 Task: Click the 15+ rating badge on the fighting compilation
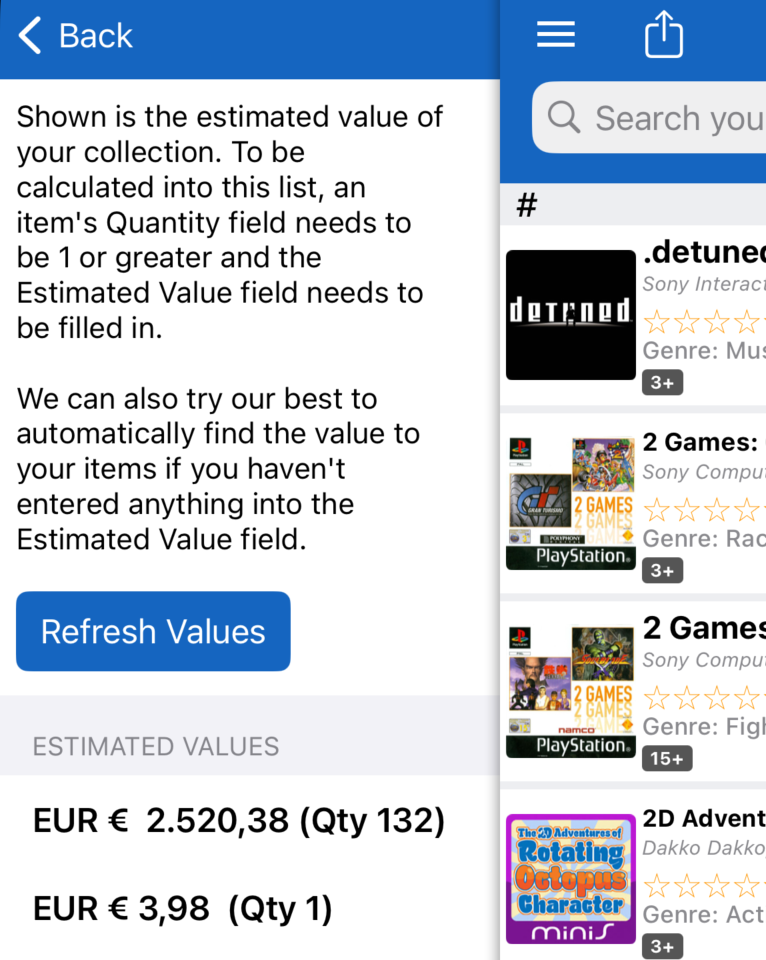tap(666, 758)
